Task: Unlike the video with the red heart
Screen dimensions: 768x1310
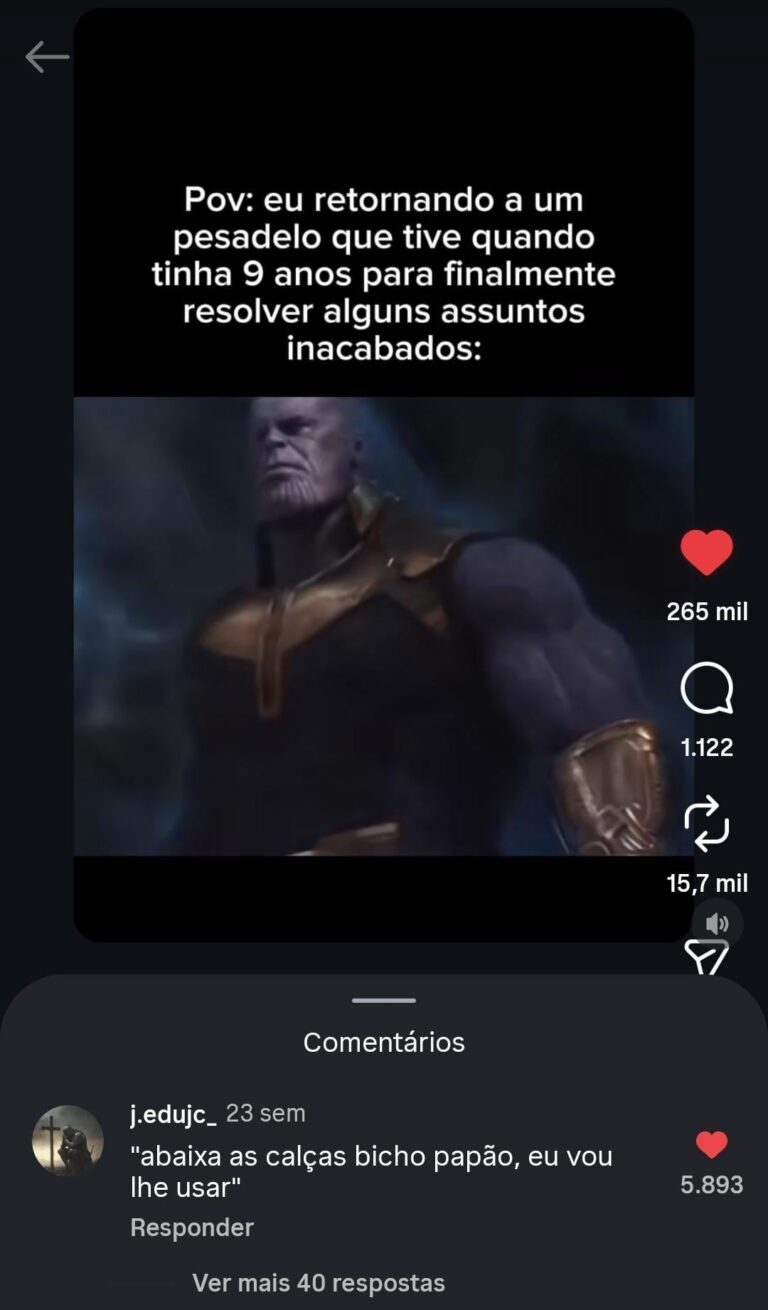Action: pyautogui.click(x=706, y=553)
